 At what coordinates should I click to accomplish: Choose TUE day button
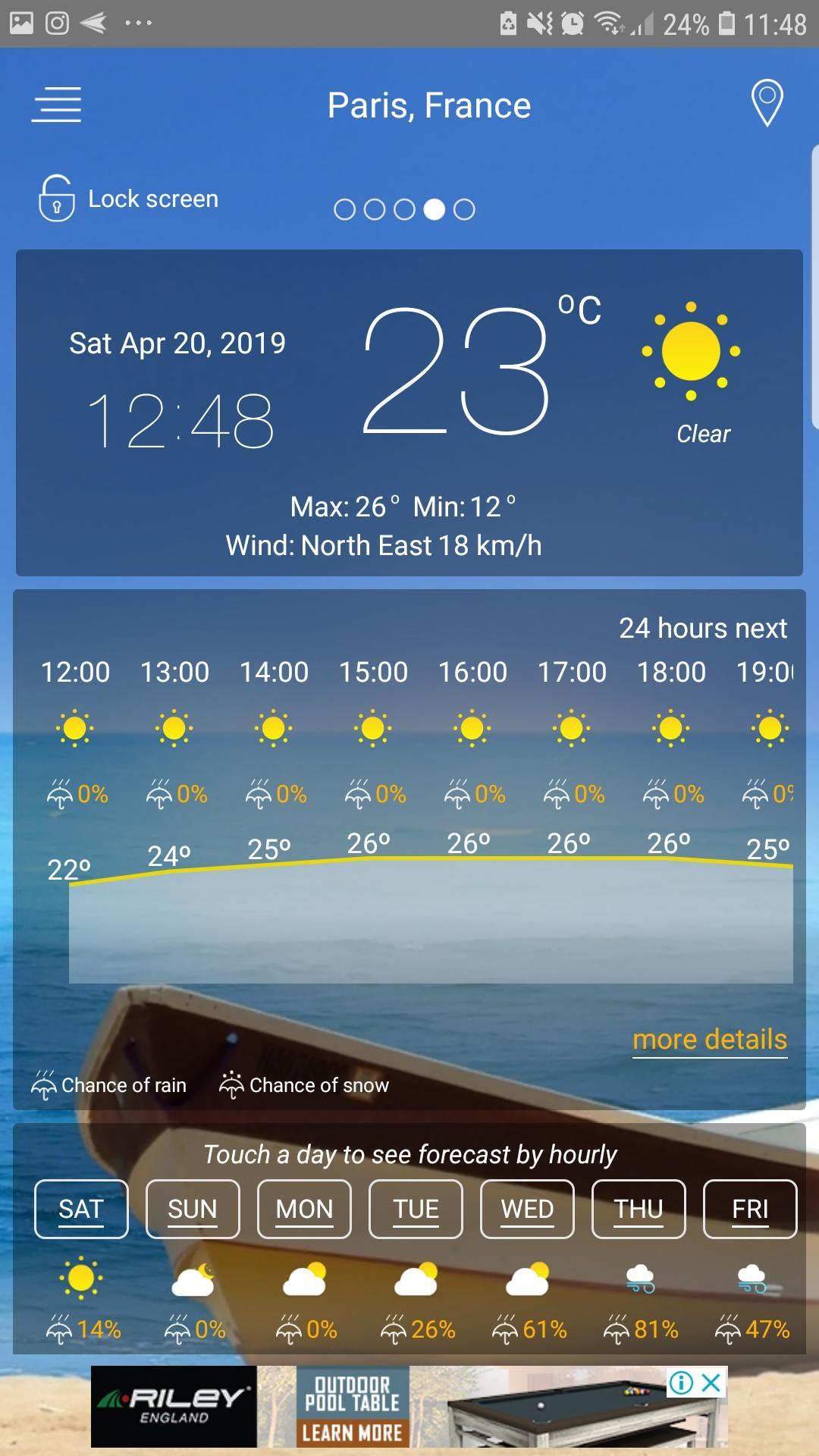pos(416,1209)
